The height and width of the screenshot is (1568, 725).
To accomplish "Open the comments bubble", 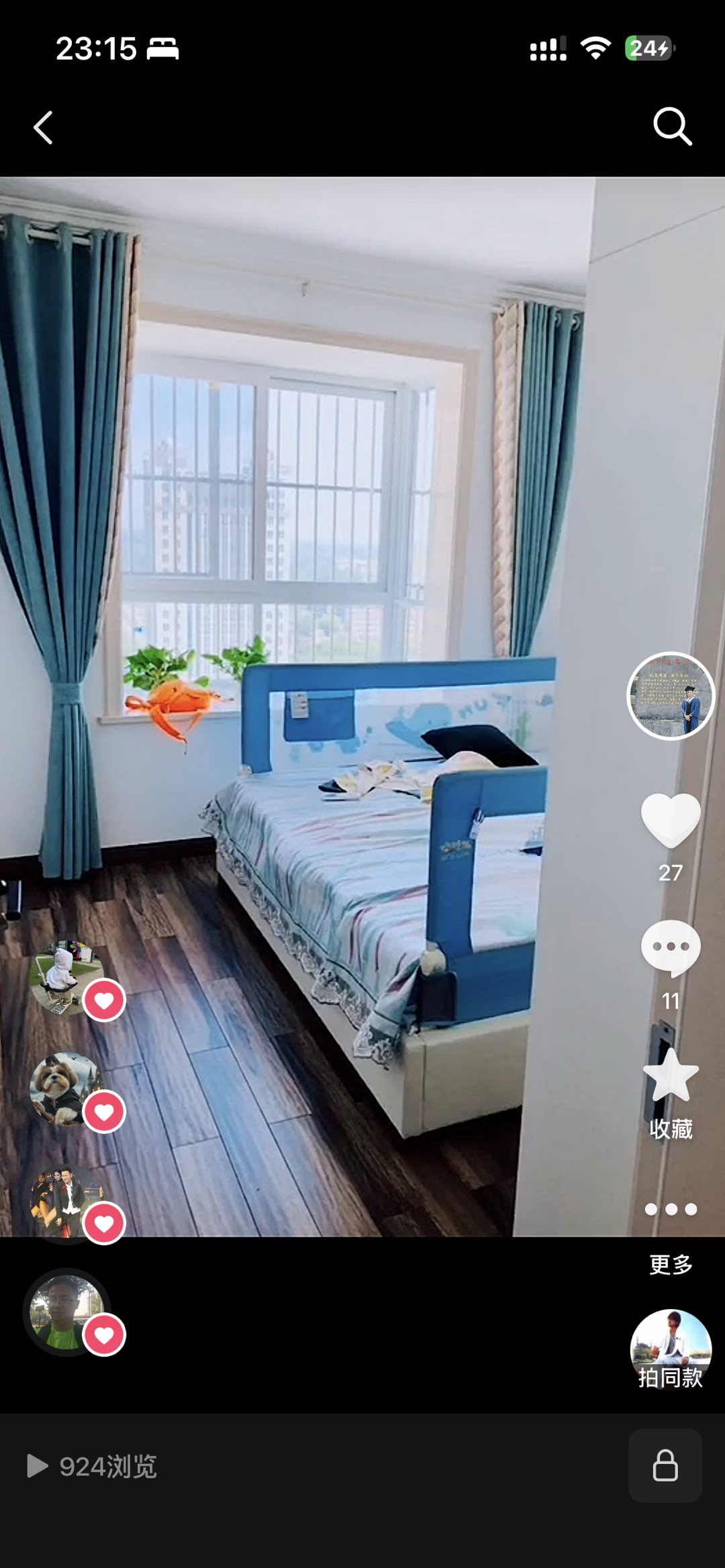I will (x=671, y=947).
